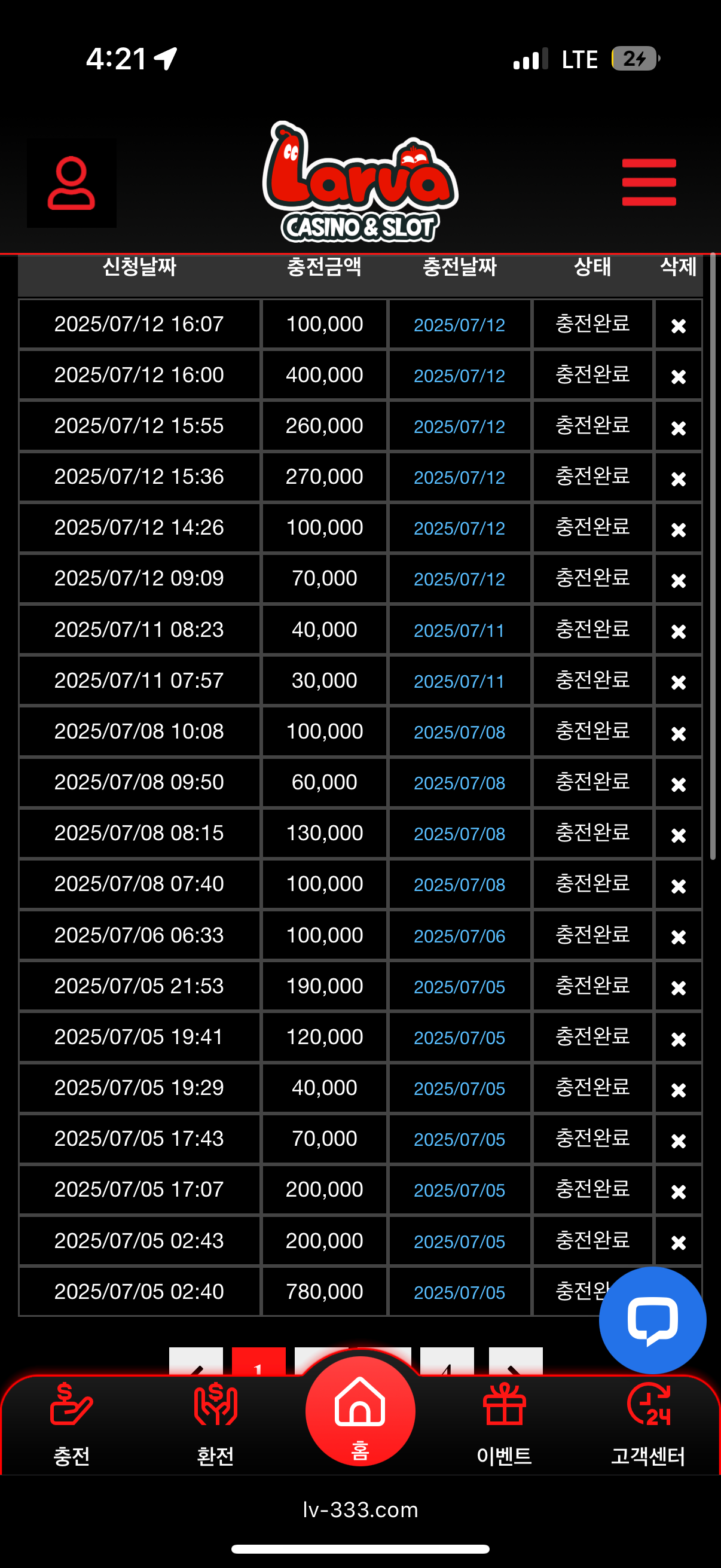Viewport: 721px width, 1568px height.
Task: Delete the 2025/07/12 15:36 record
Action: coord(678,478)
